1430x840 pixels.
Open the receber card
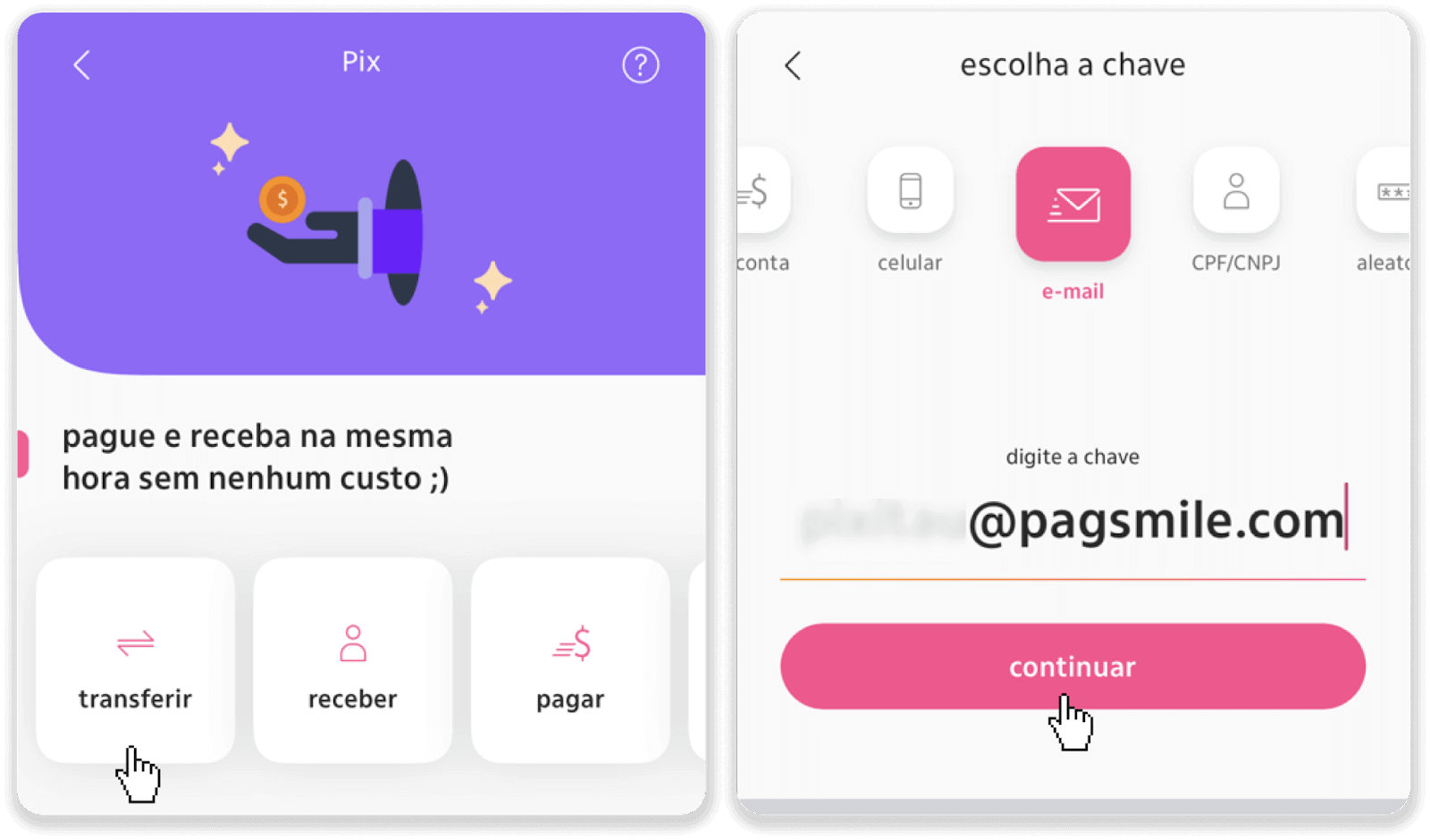(352, 661)
